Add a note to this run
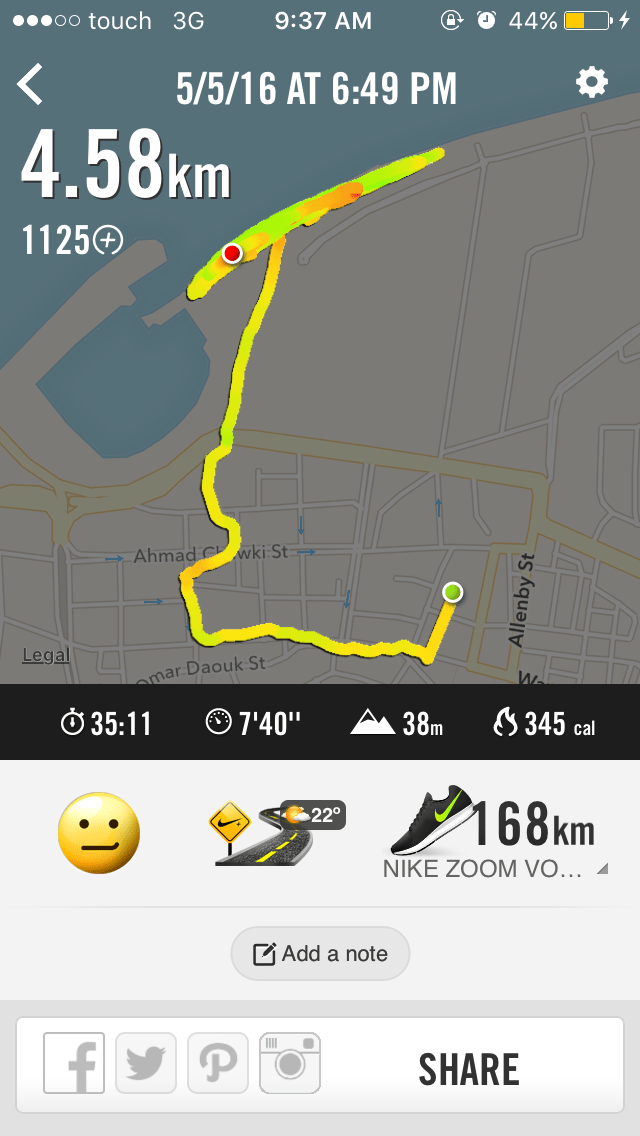Screen dimensions: 640x1136 pos(320,954)
